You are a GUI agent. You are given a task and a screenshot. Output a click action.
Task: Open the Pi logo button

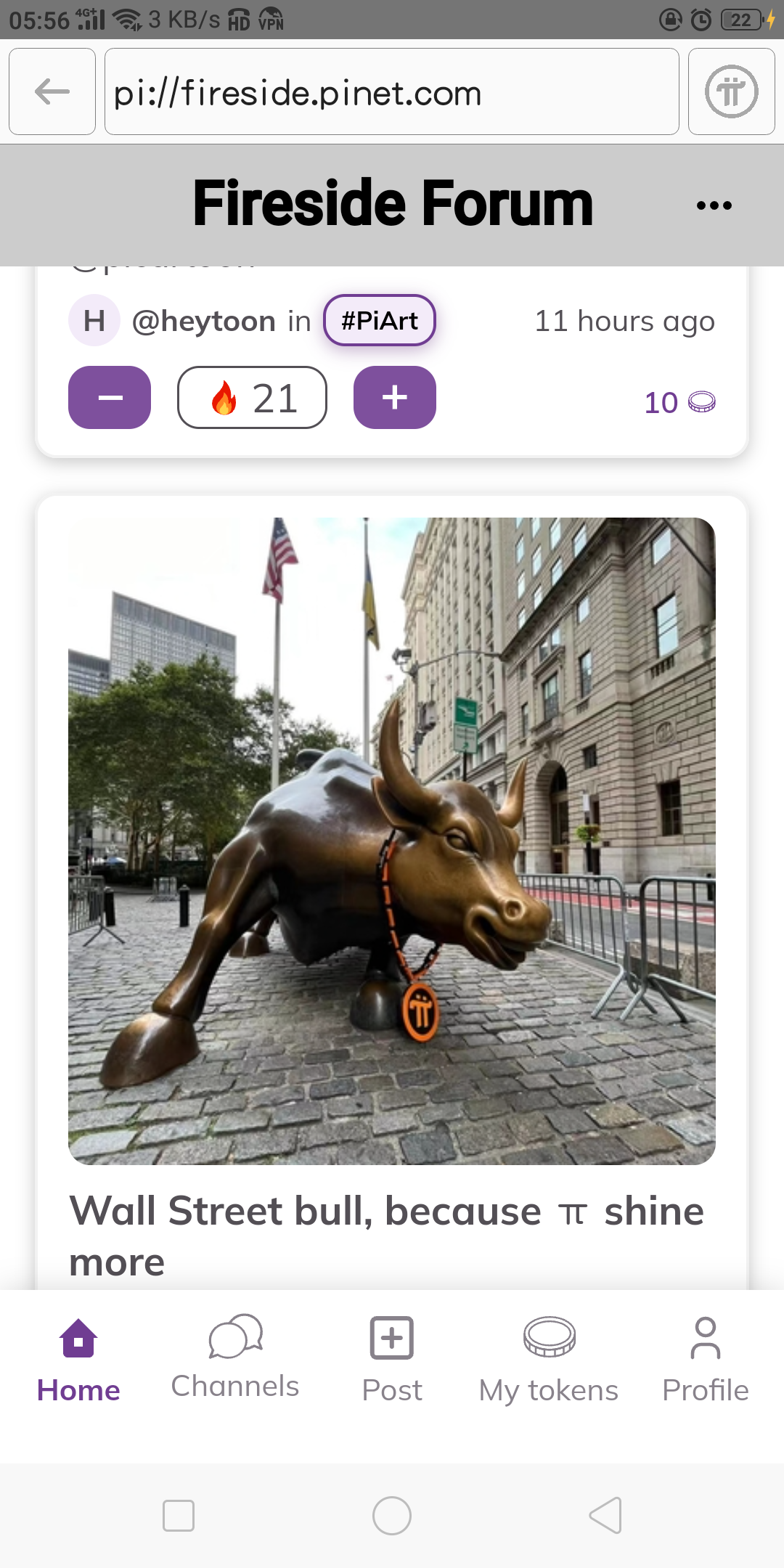click(731, 92)
